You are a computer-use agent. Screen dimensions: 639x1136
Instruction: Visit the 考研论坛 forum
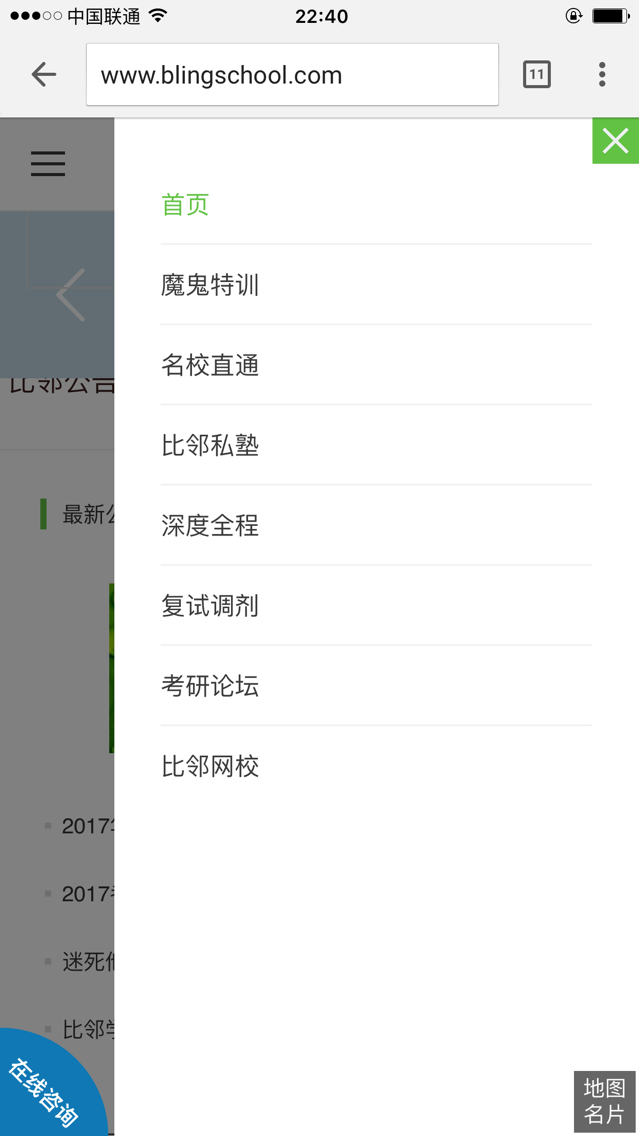click(210, 685)
